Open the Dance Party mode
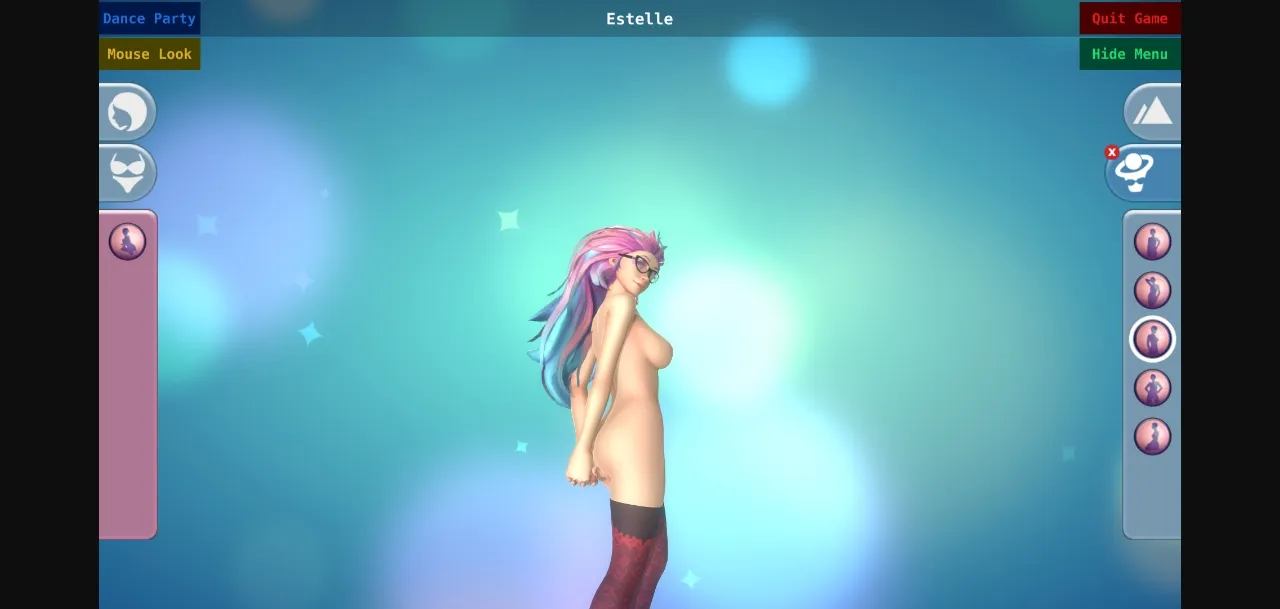This screenshot has height=609, width=1280. click(x=149, y=18)
